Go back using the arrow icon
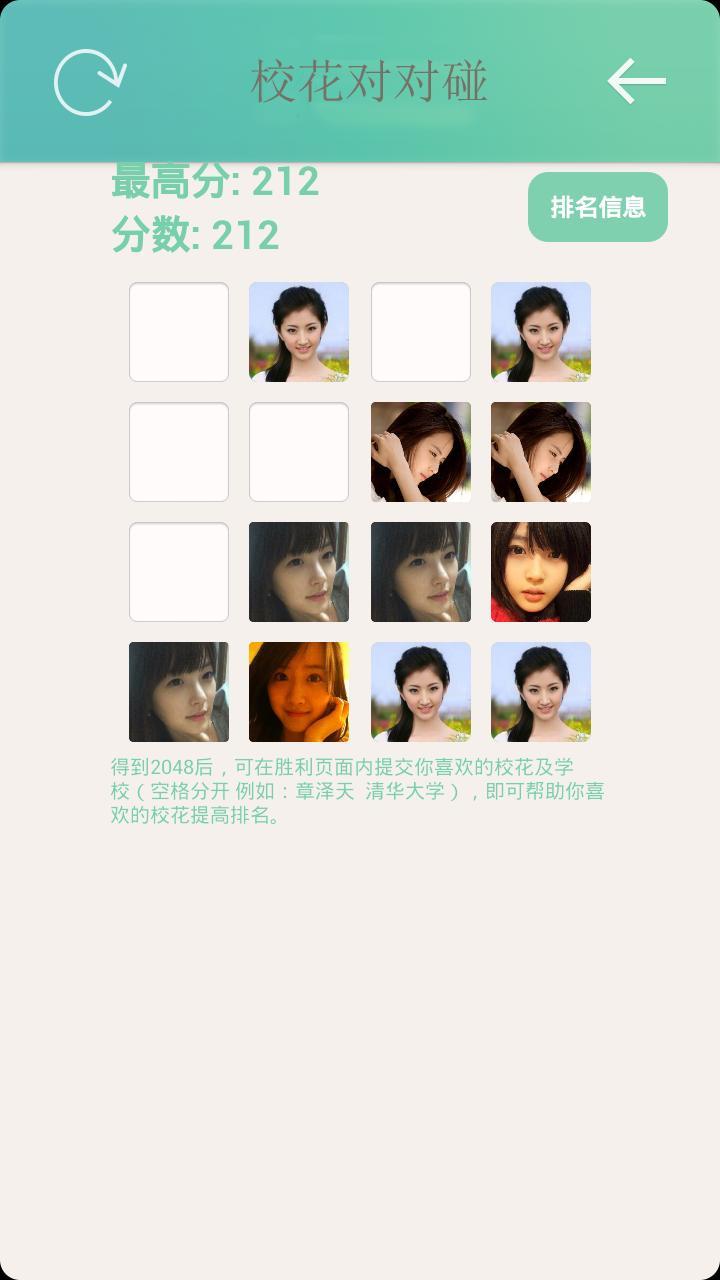 [x=637, y=81]
